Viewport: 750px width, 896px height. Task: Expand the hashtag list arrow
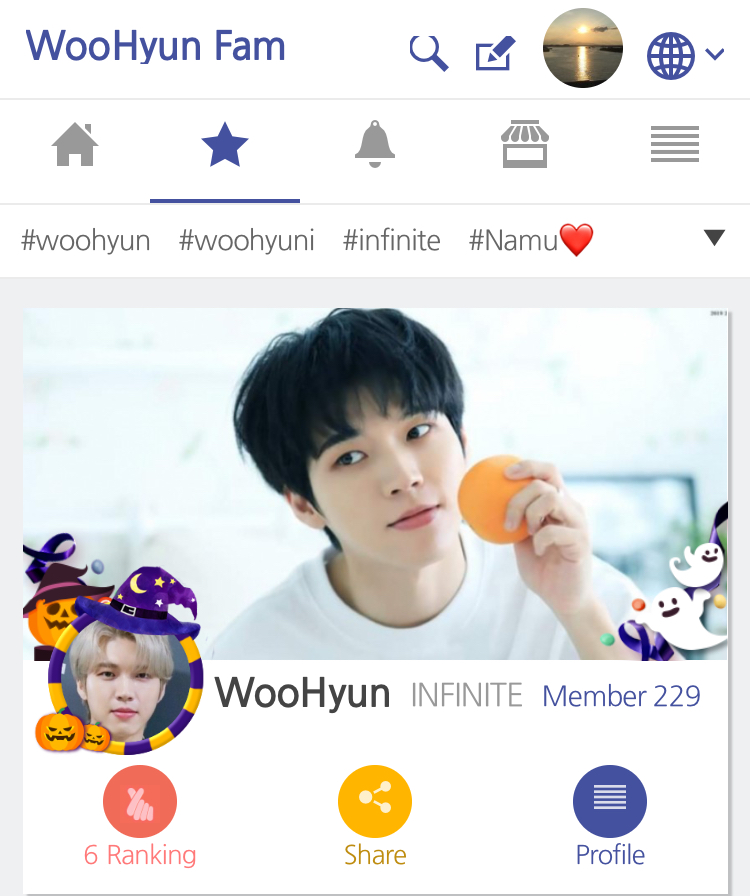coord(713,238)
